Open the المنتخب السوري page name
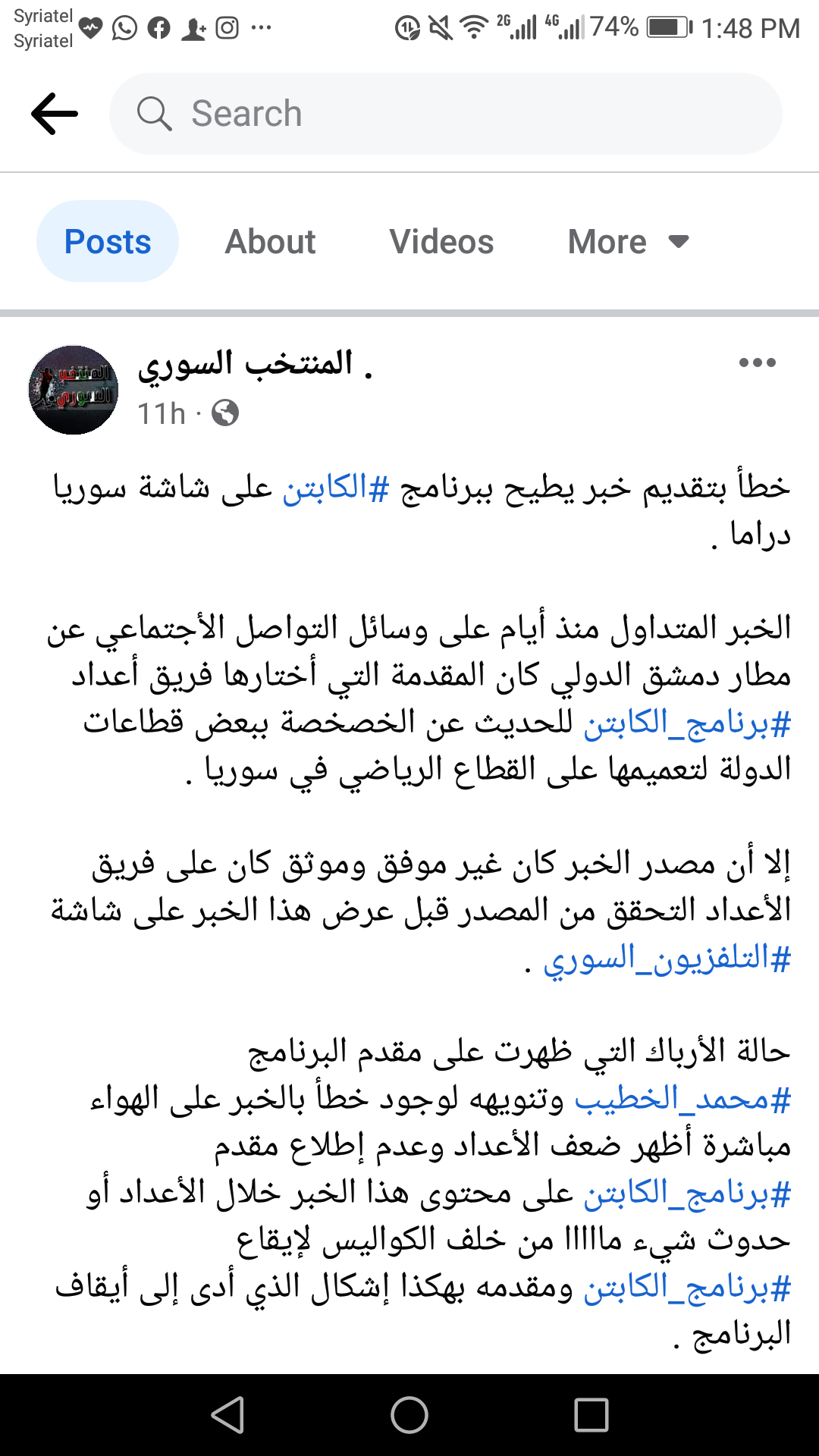Viewport: 819px width, 1456px height. pyautogui.click(x=255, y=364)
